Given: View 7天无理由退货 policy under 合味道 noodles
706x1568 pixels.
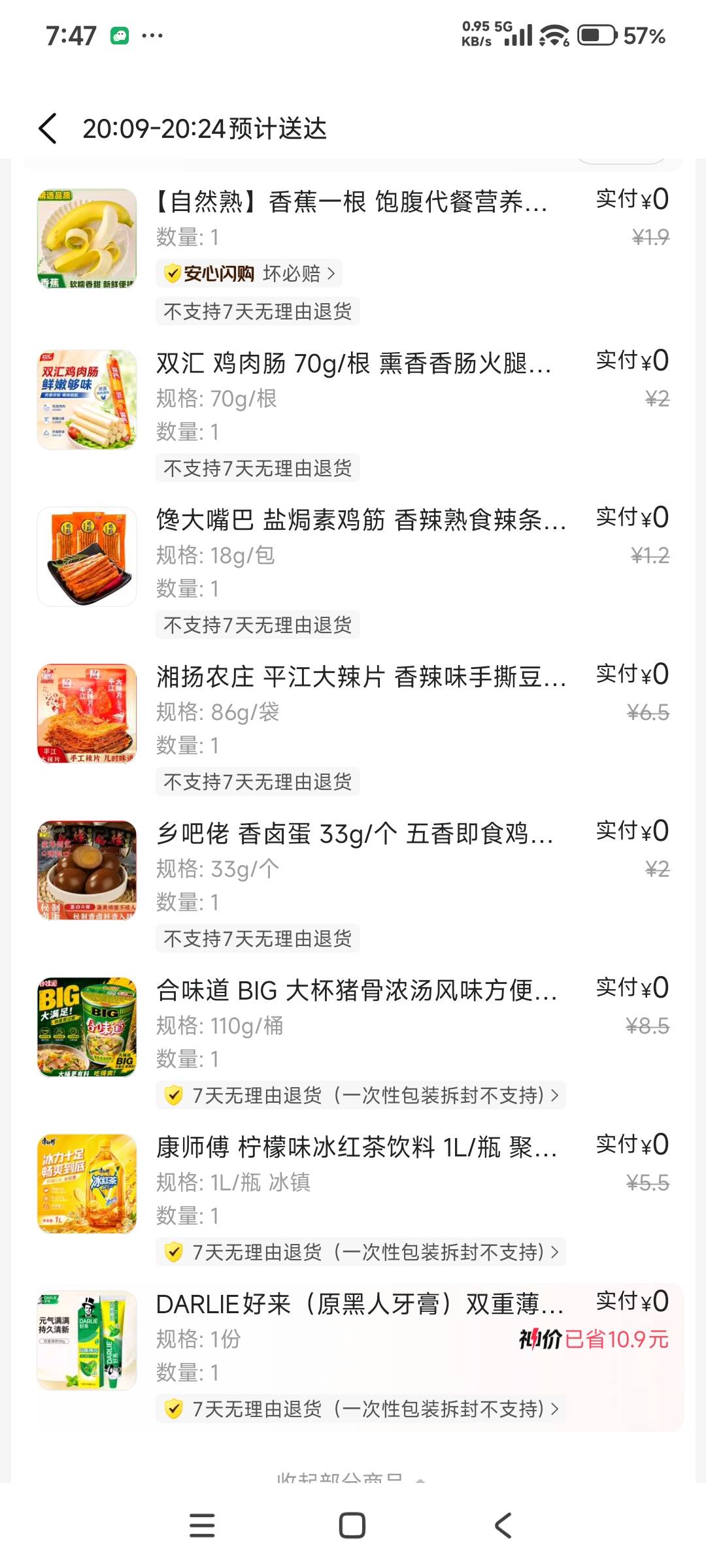Looking at the screenshot, I should [361, 1095].
